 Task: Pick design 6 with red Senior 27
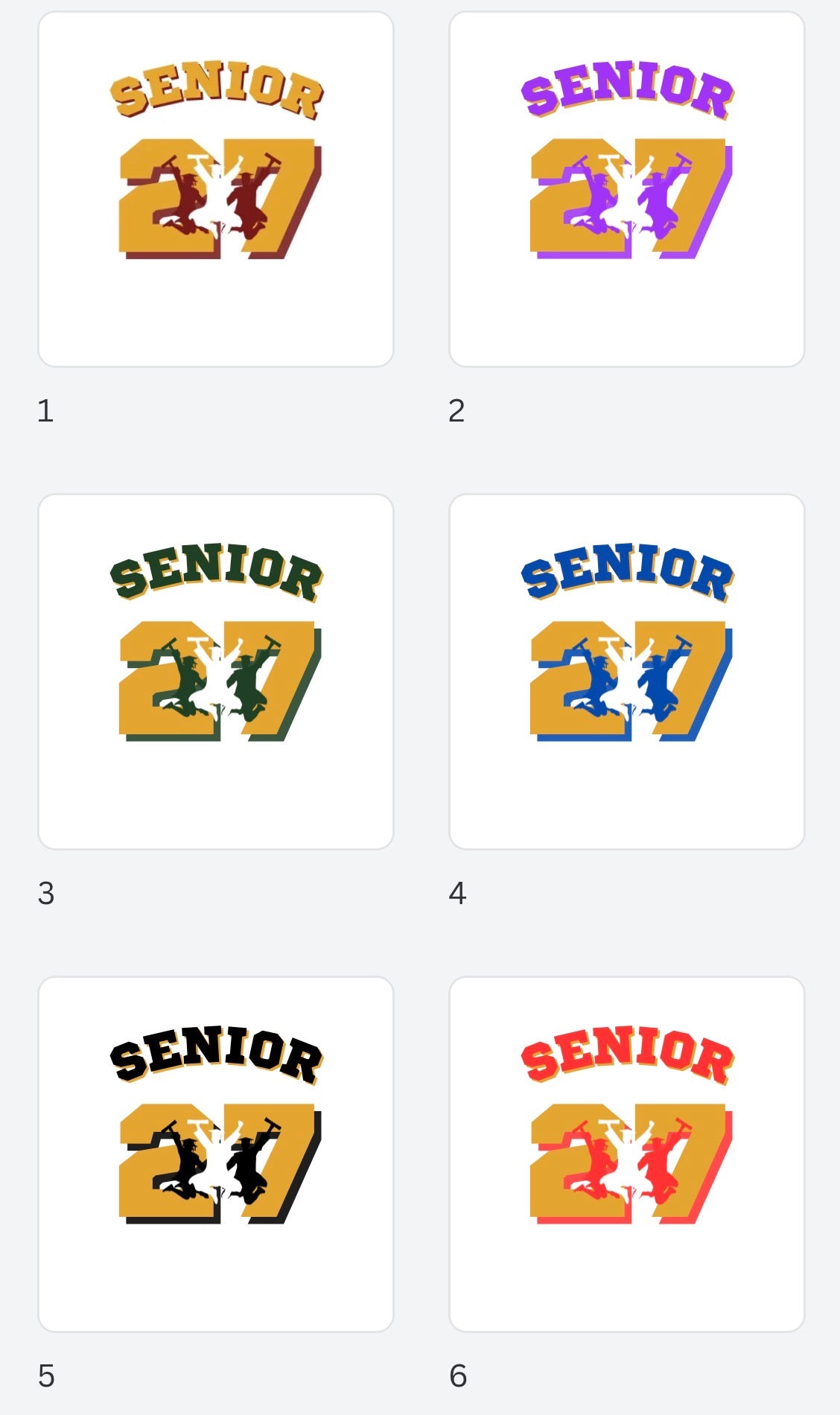click(627, 1154)
